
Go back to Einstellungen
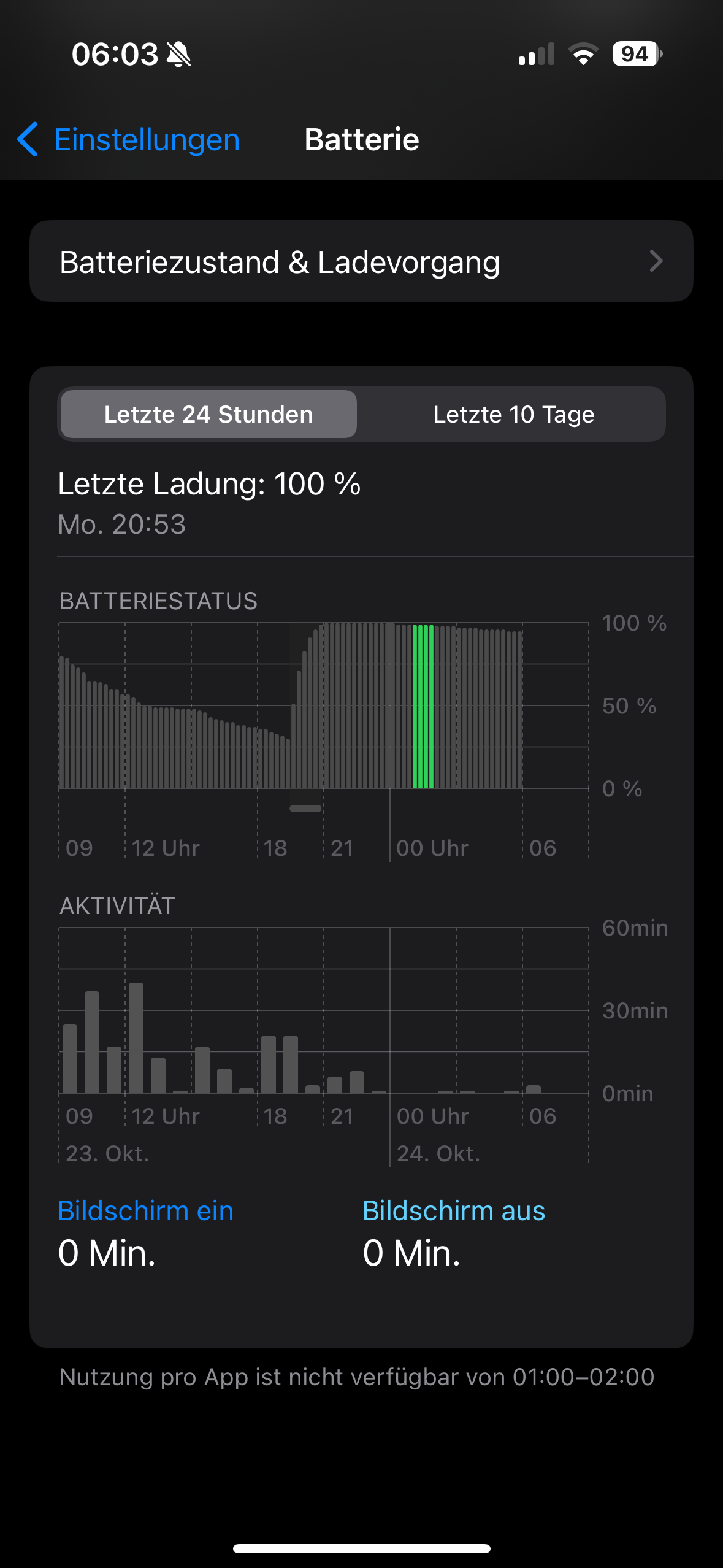pos(129,140)
